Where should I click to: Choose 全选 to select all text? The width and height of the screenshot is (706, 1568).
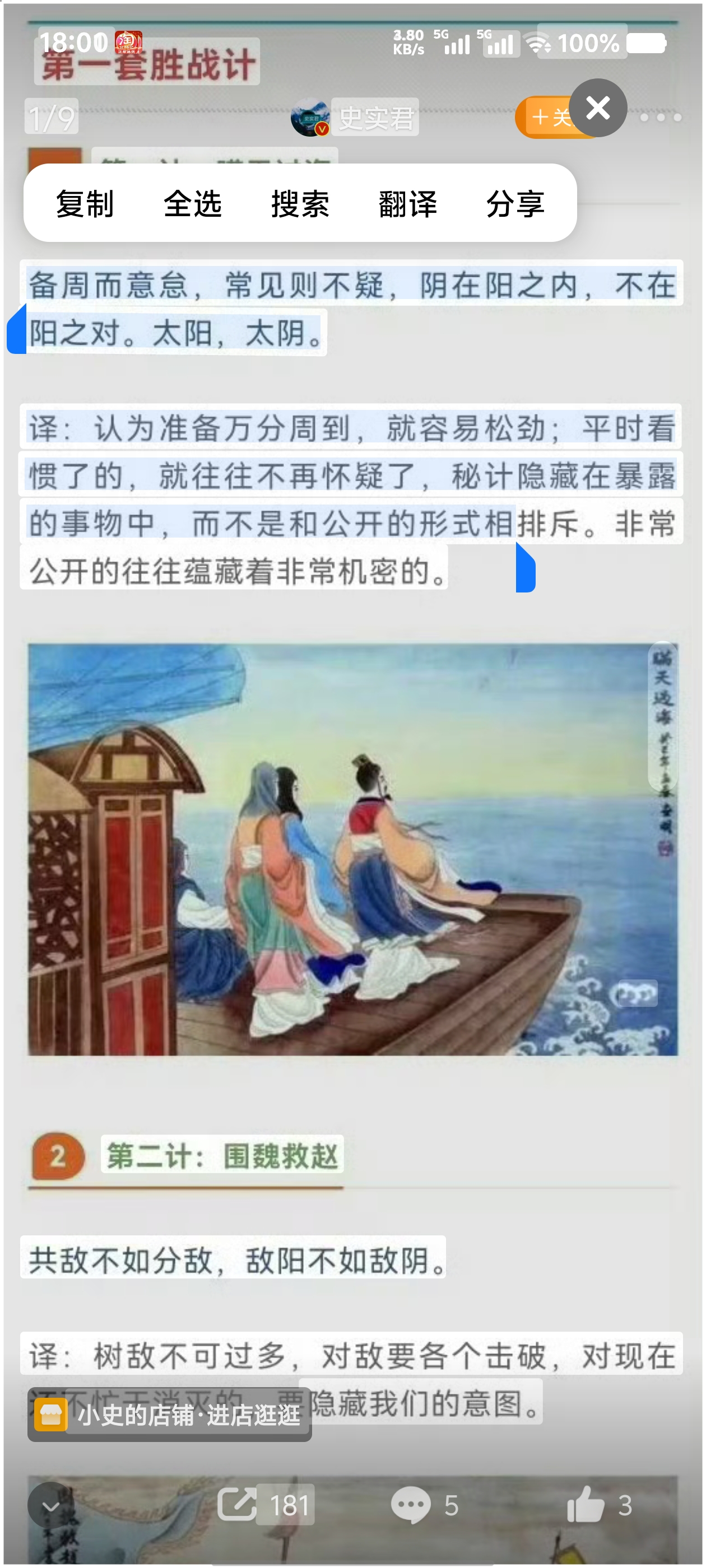tap(193, 203)
